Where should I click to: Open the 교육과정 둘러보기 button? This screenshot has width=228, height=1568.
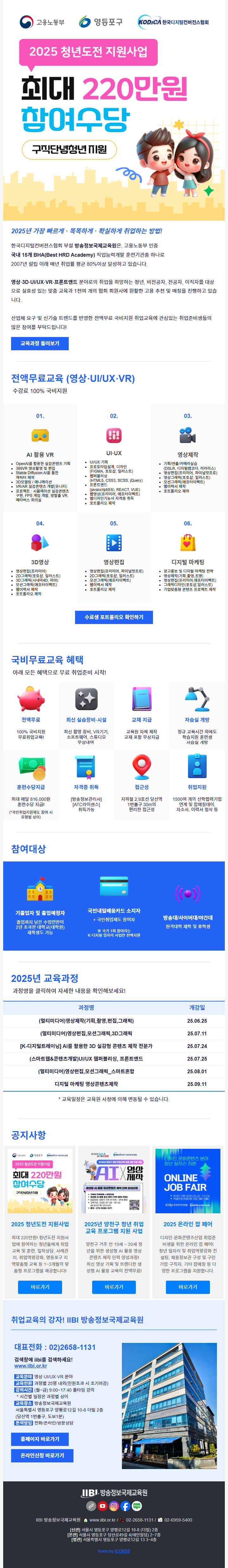40,343
